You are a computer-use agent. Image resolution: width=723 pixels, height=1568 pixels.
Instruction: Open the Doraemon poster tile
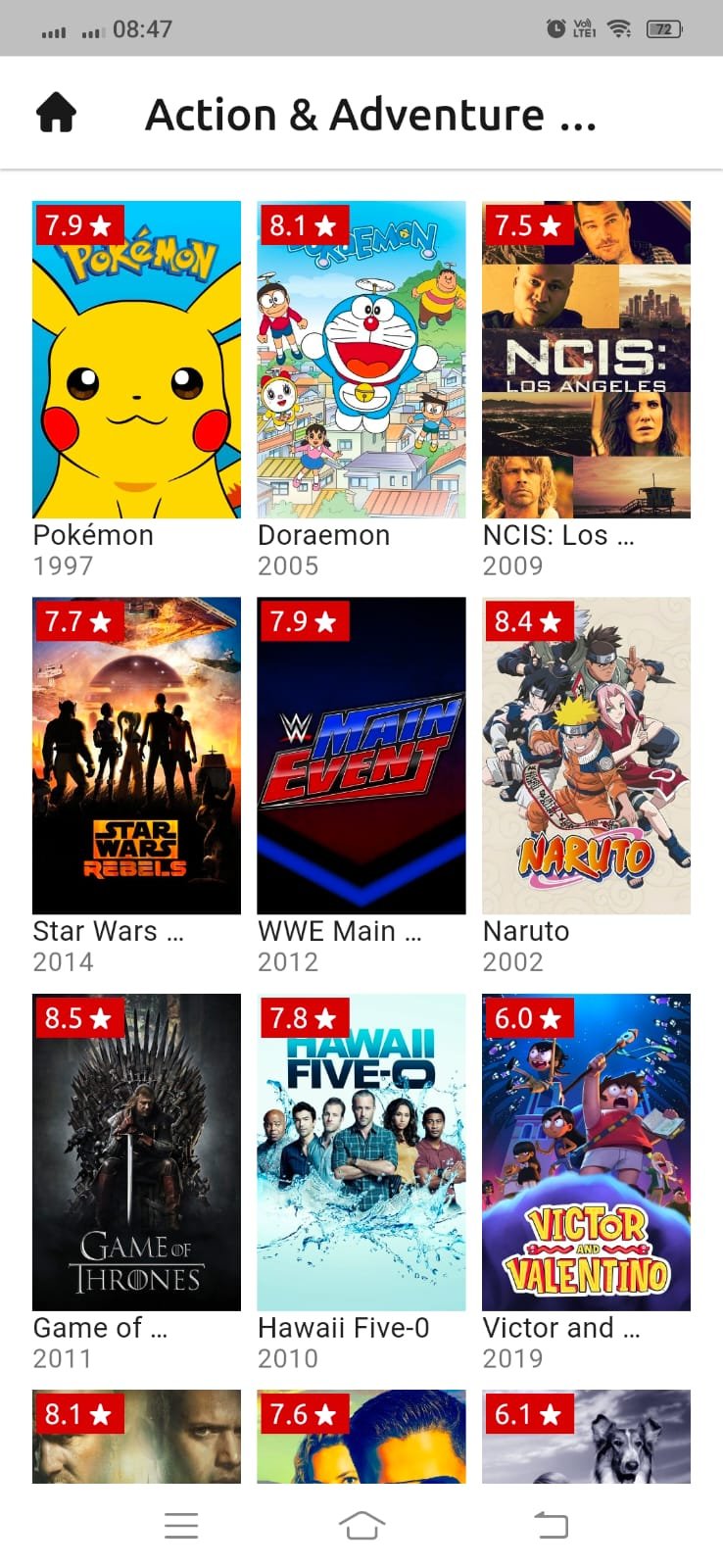click(361, 360)
